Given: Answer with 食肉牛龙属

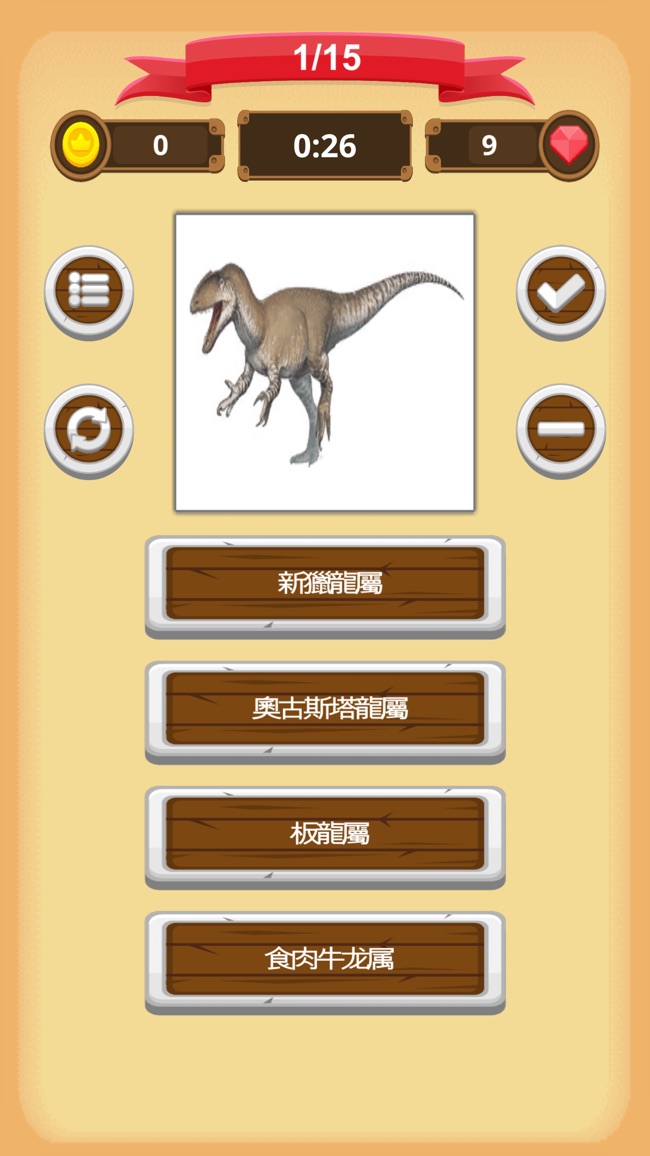Looking at the screenshot, I should tap(325, 959).
